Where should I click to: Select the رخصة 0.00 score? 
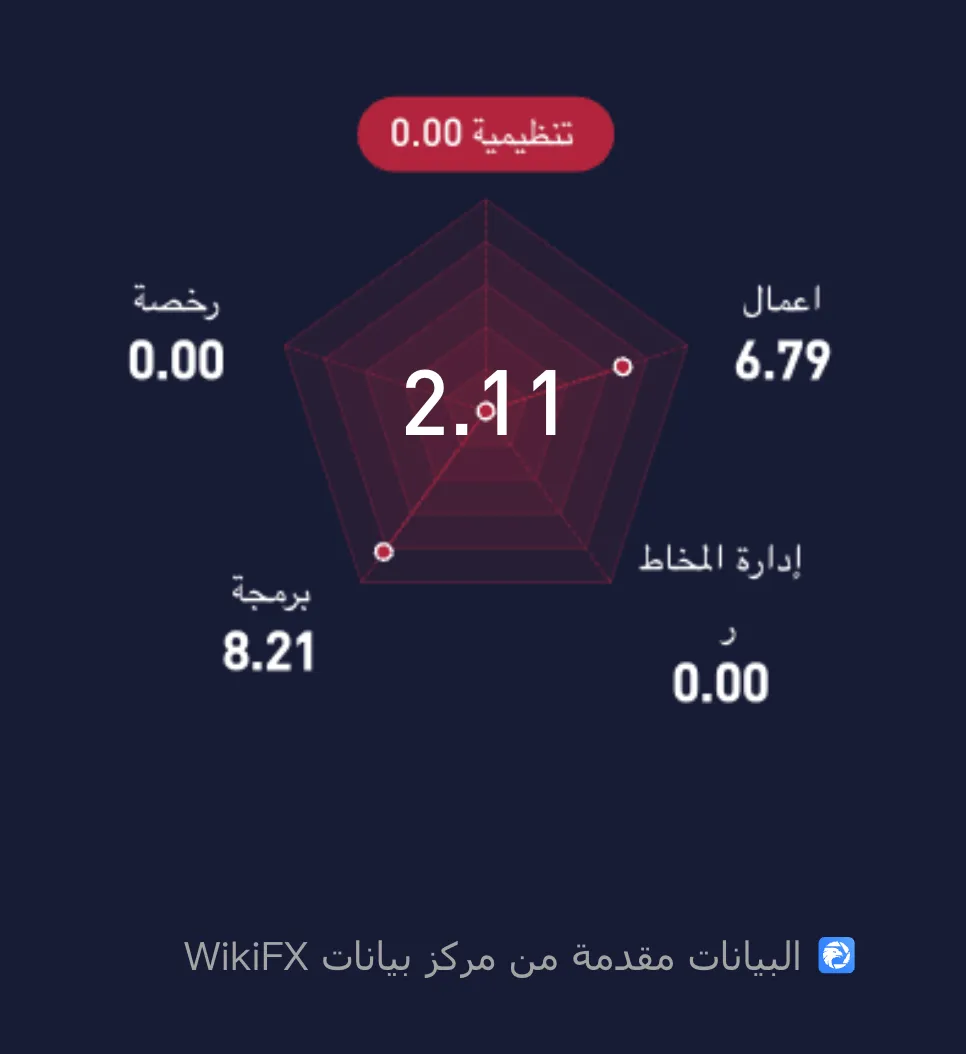click(x=176, y=332)
